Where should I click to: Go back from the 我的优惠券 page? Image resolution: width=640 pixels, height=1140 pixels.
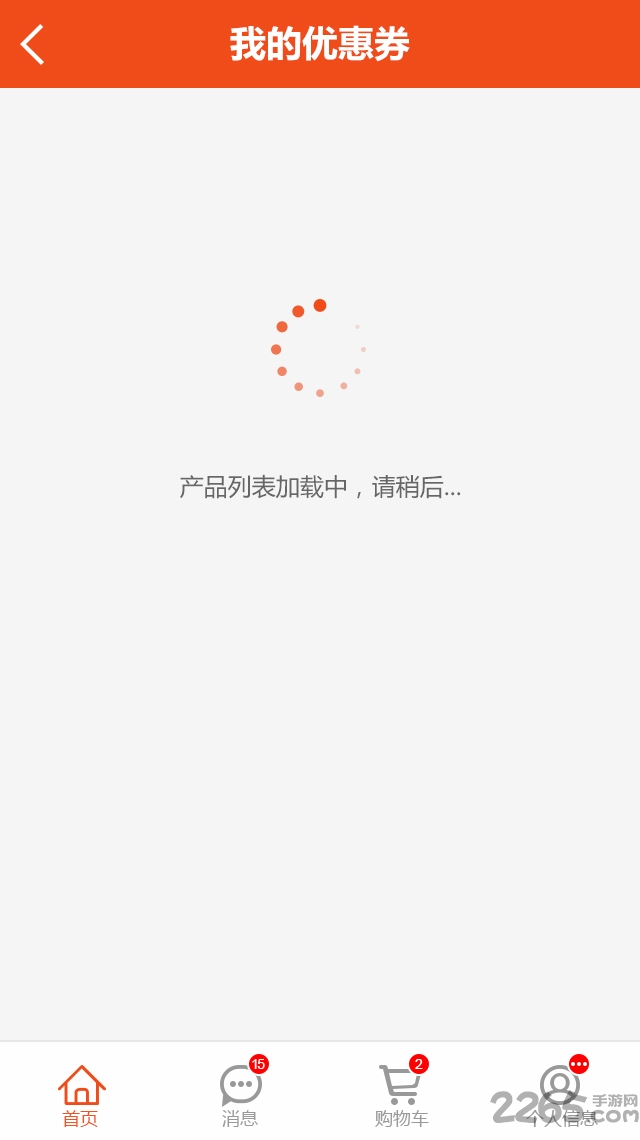[33, 45]
